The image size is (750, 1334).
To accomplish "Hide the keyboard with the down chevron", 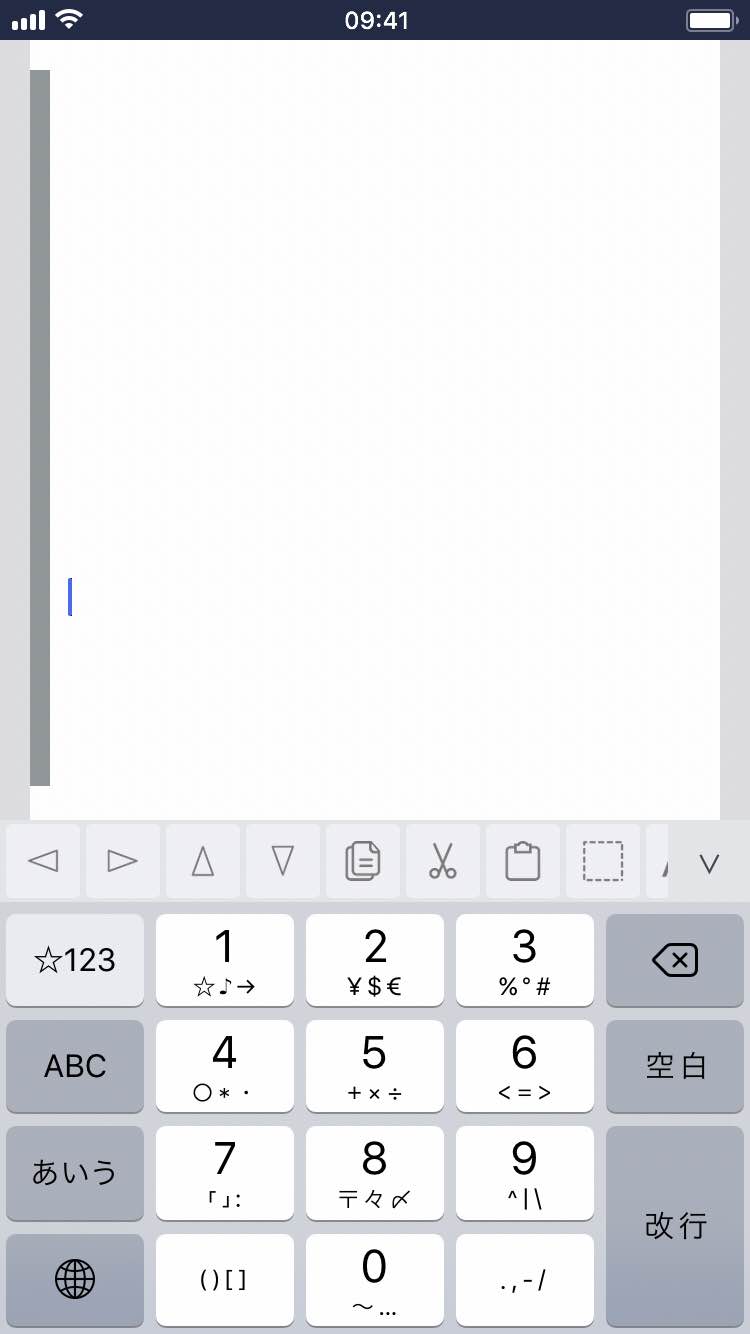I will (709, 863).
